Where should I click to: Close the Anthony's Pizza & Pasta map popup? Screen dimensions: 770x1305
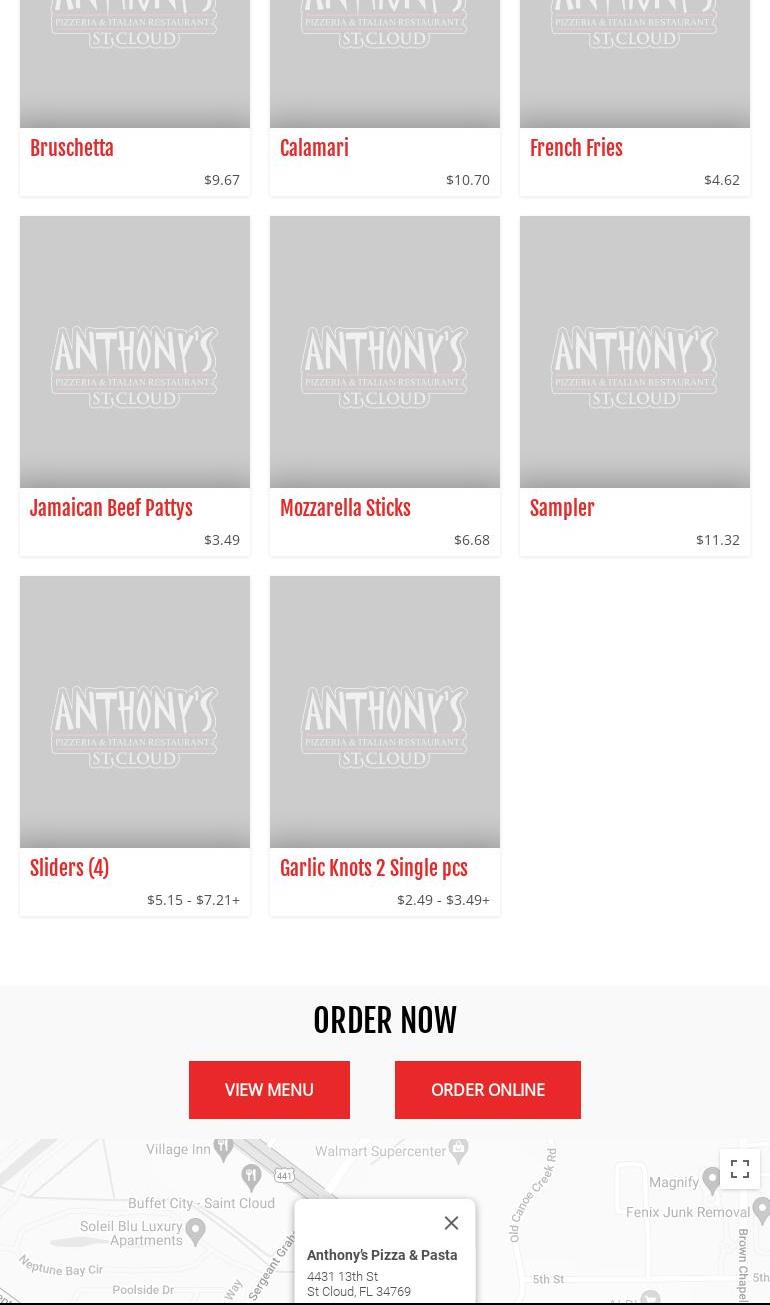(451, 1223)
